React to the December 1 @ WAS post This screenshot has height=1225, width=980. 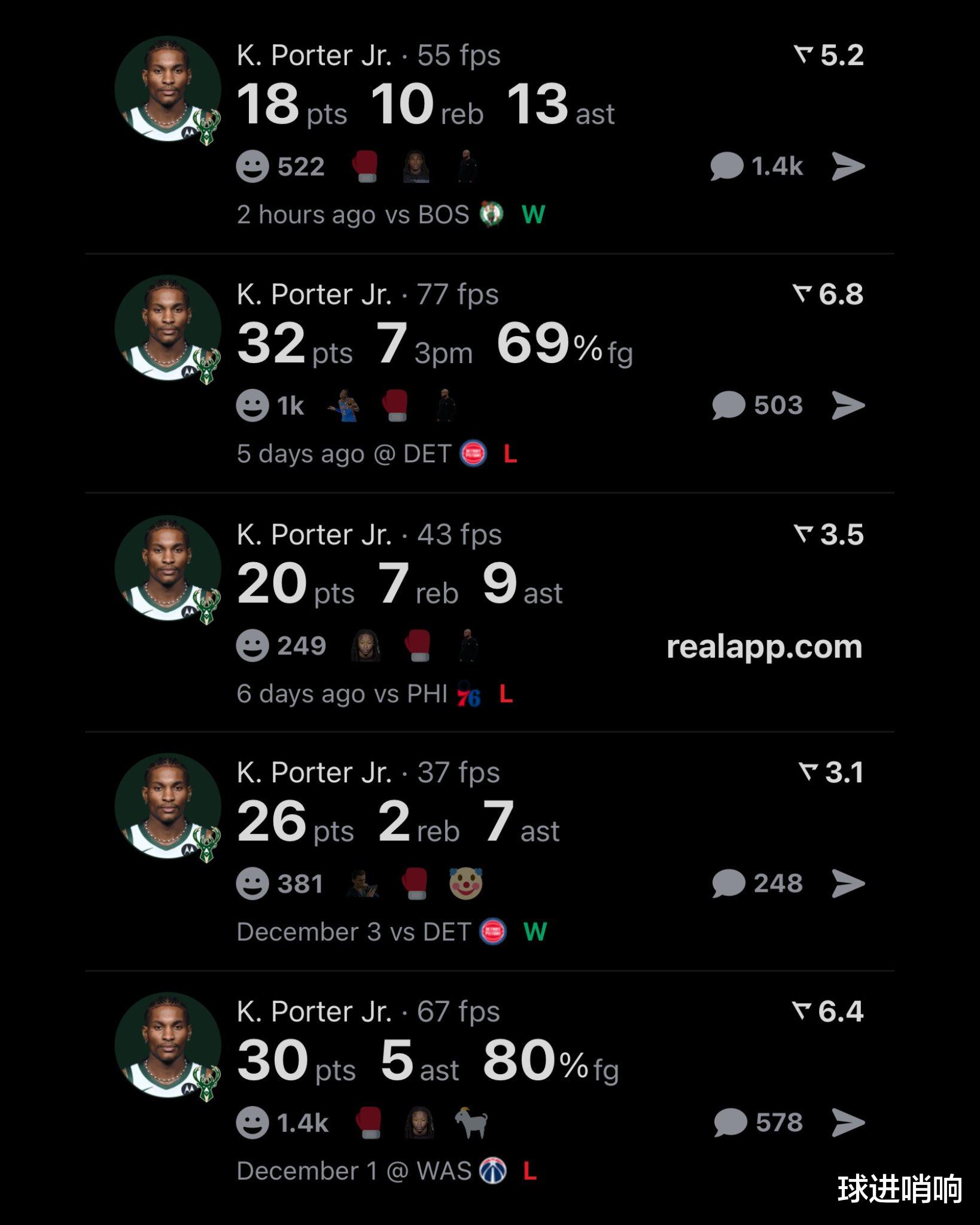pos(252,1123)
